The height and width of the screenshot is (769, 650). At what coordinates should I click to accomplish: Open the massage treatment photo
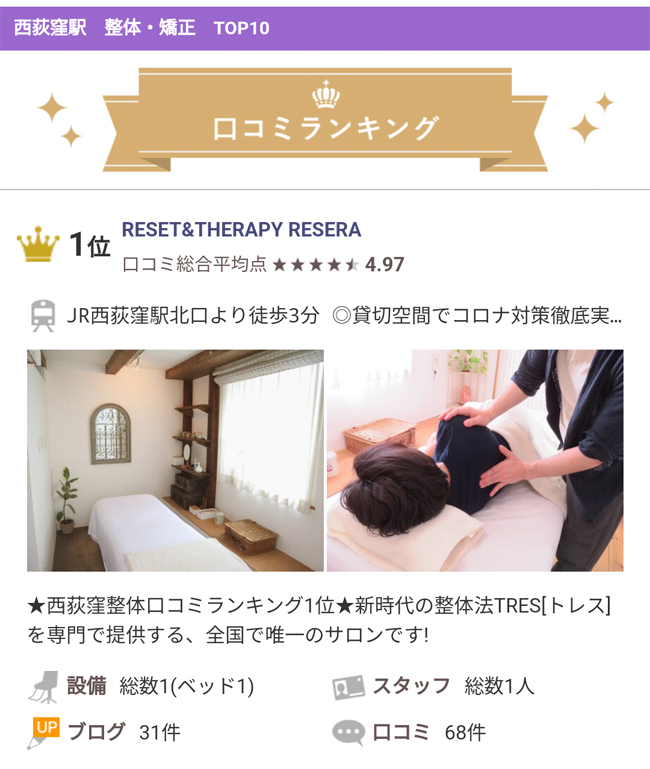[475, 460]
